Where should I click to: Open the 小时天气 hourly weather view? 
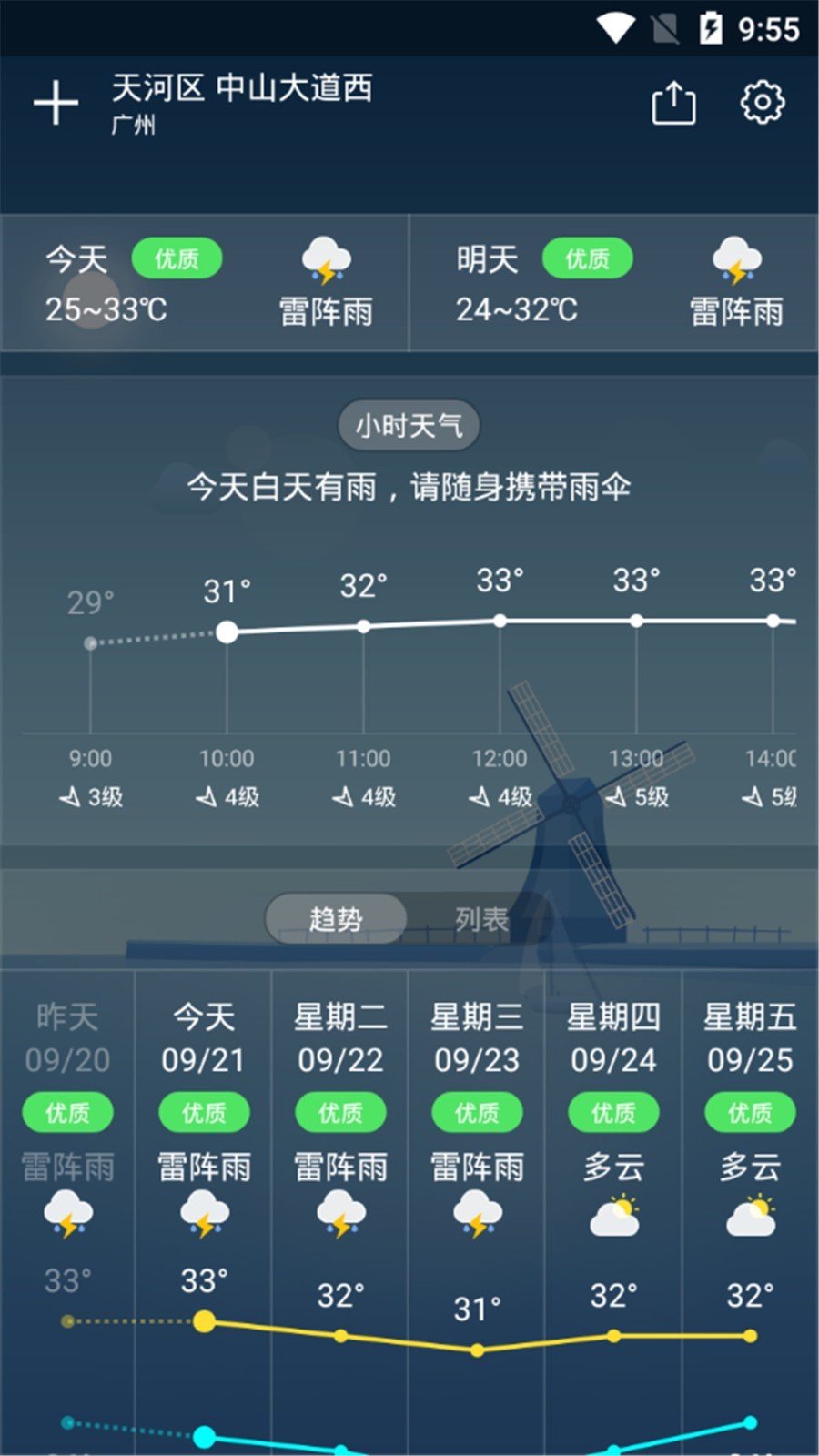[x=409, y=424]
